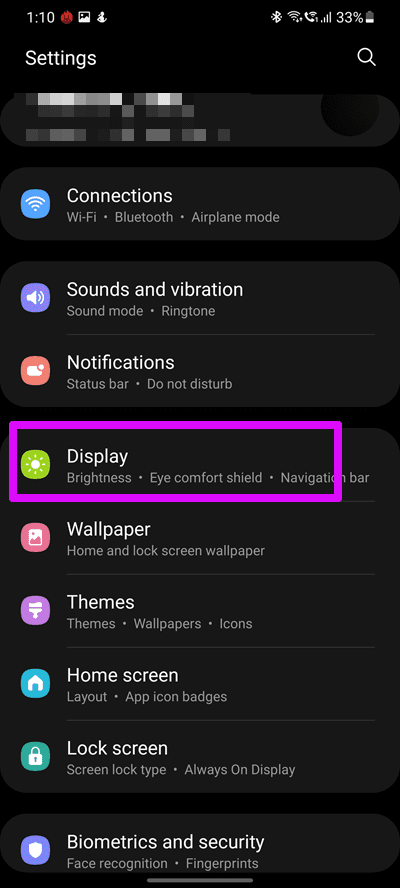The image size is (400, 888).
Task: Select the Display row
Action: [200, 466]
